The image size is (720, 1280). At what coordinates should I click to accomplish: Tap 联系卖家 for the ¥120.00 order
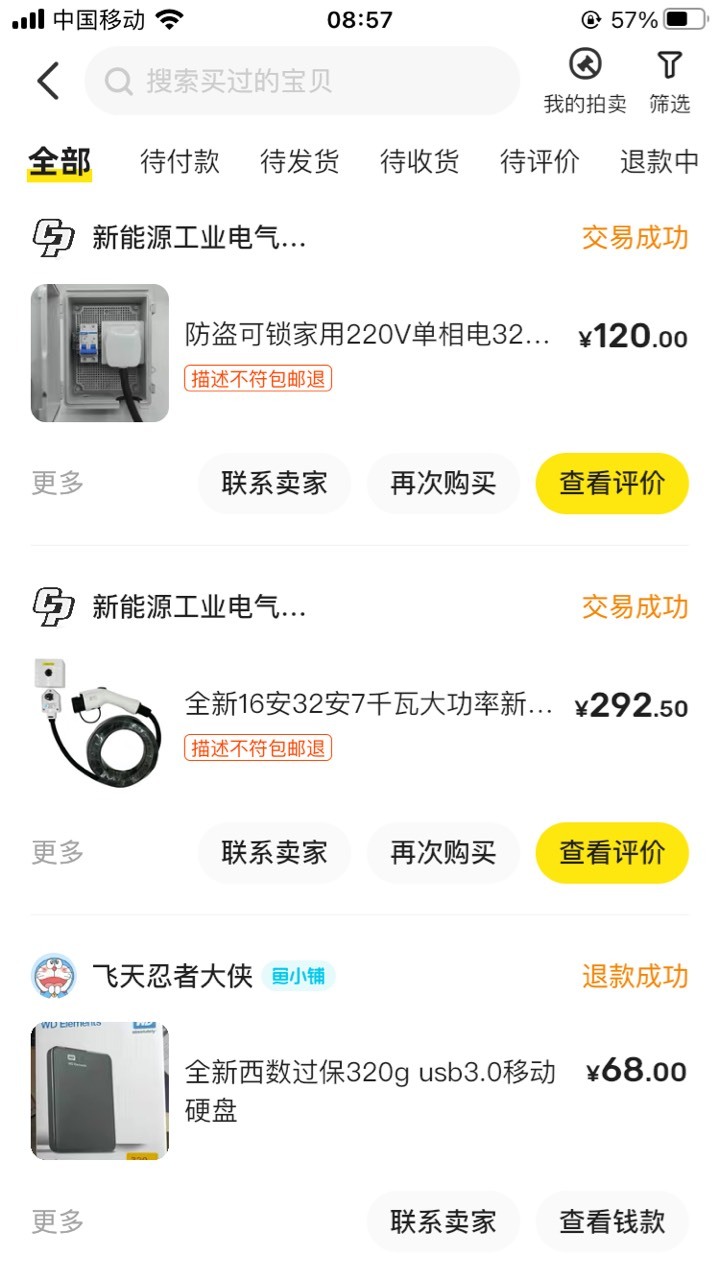pyautogui.click(x=274, y=483)
